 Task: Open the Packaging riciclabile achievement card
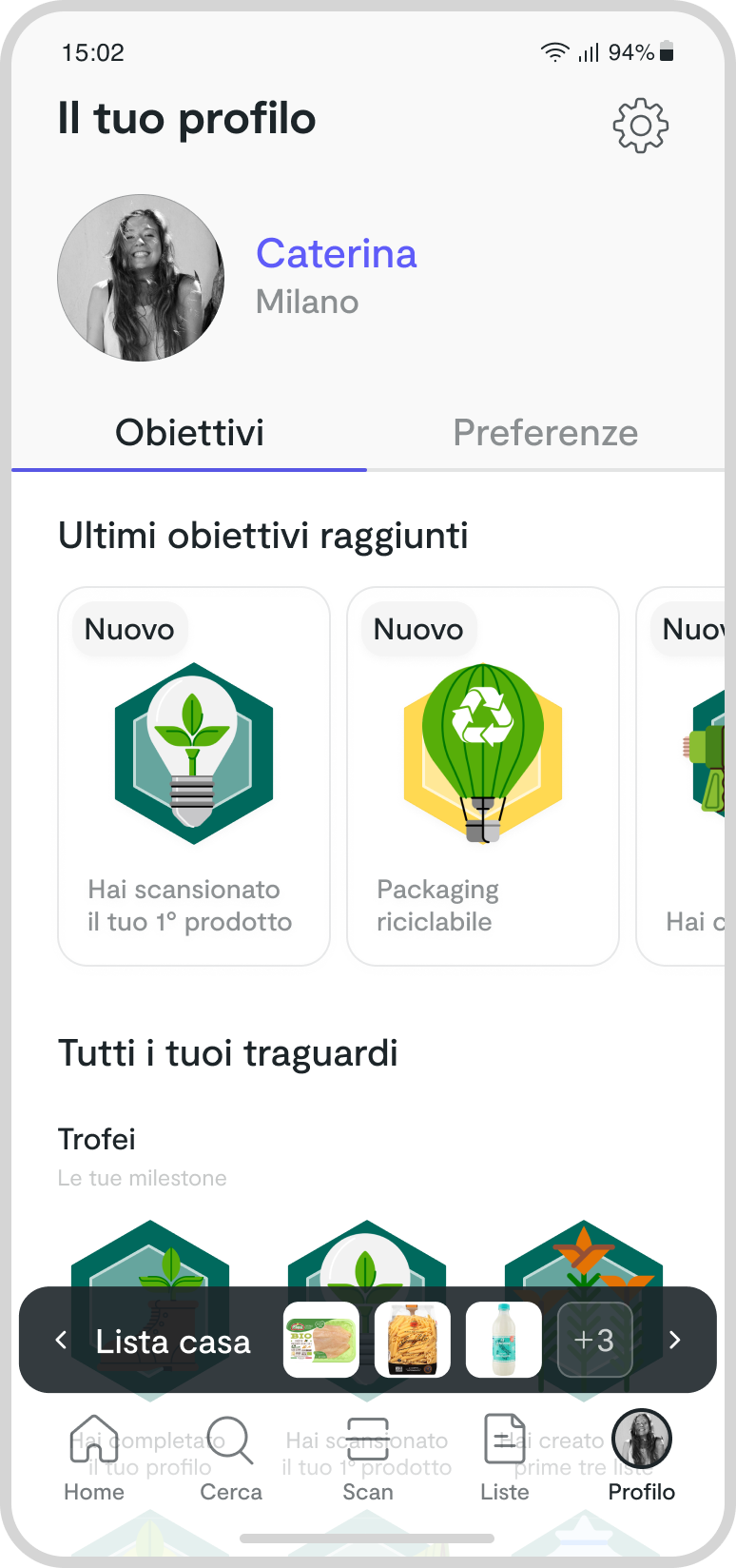483,775
